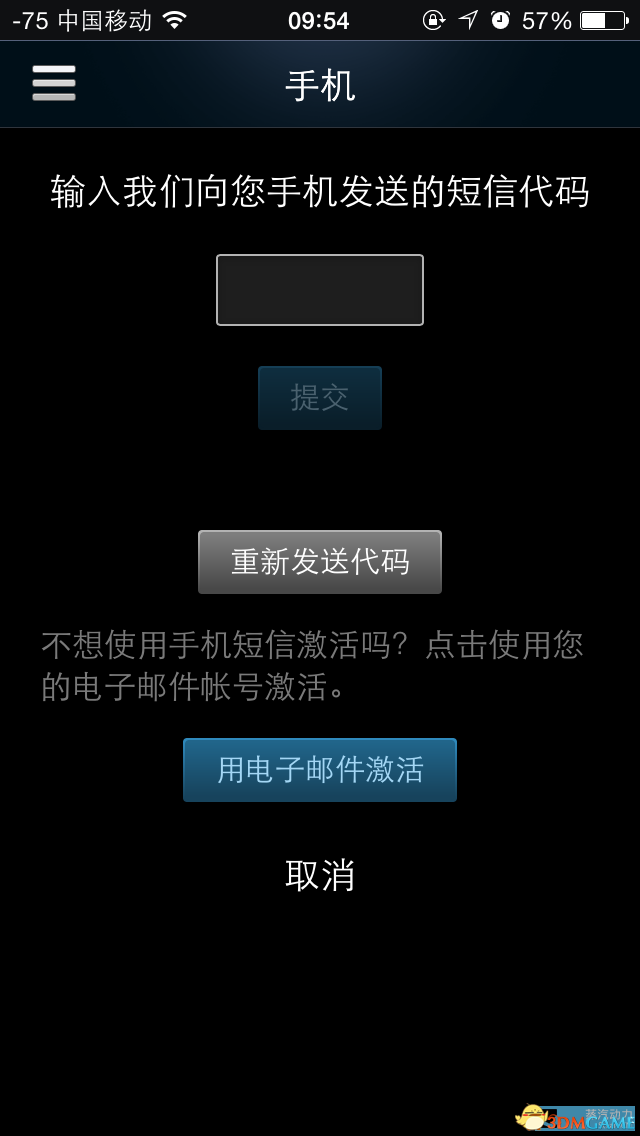Screen dimensions: 640x1136
Task: Cancel with the 取消 button
Action: (x=320, y=875)
